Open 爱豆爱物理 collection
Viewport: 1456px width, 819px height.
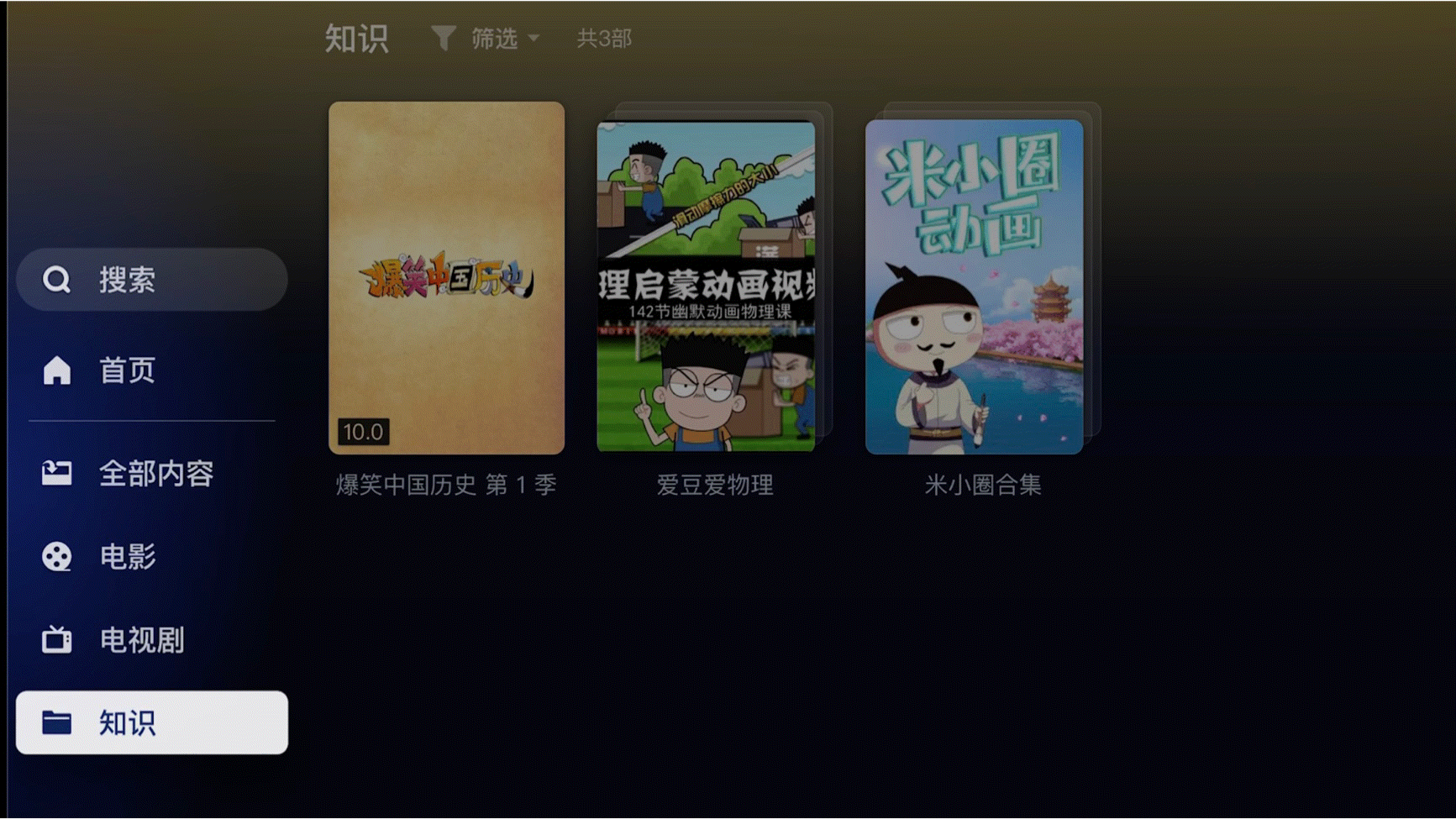[706, 286]
